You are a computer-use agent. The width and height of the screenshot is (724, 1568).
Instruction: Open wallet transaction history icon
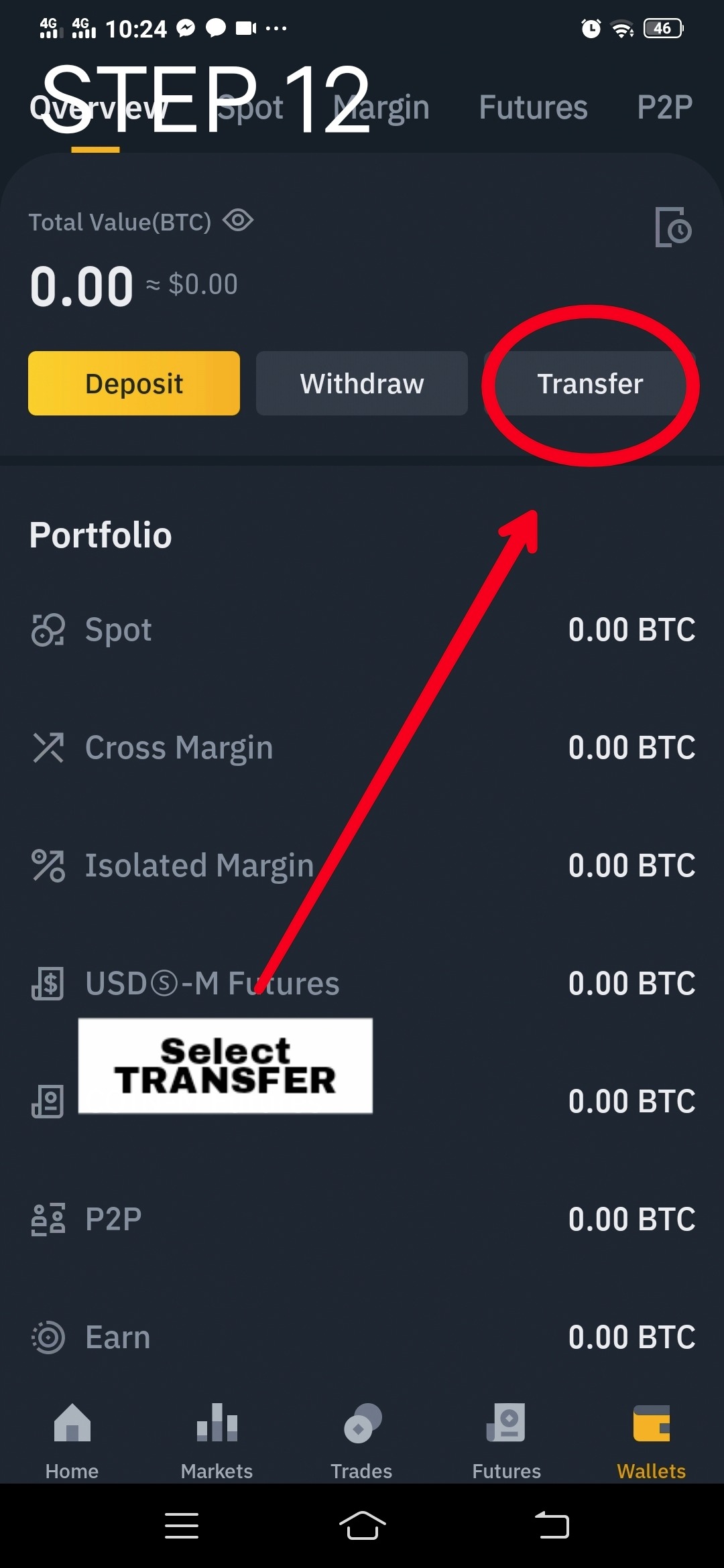click(672, 228)
